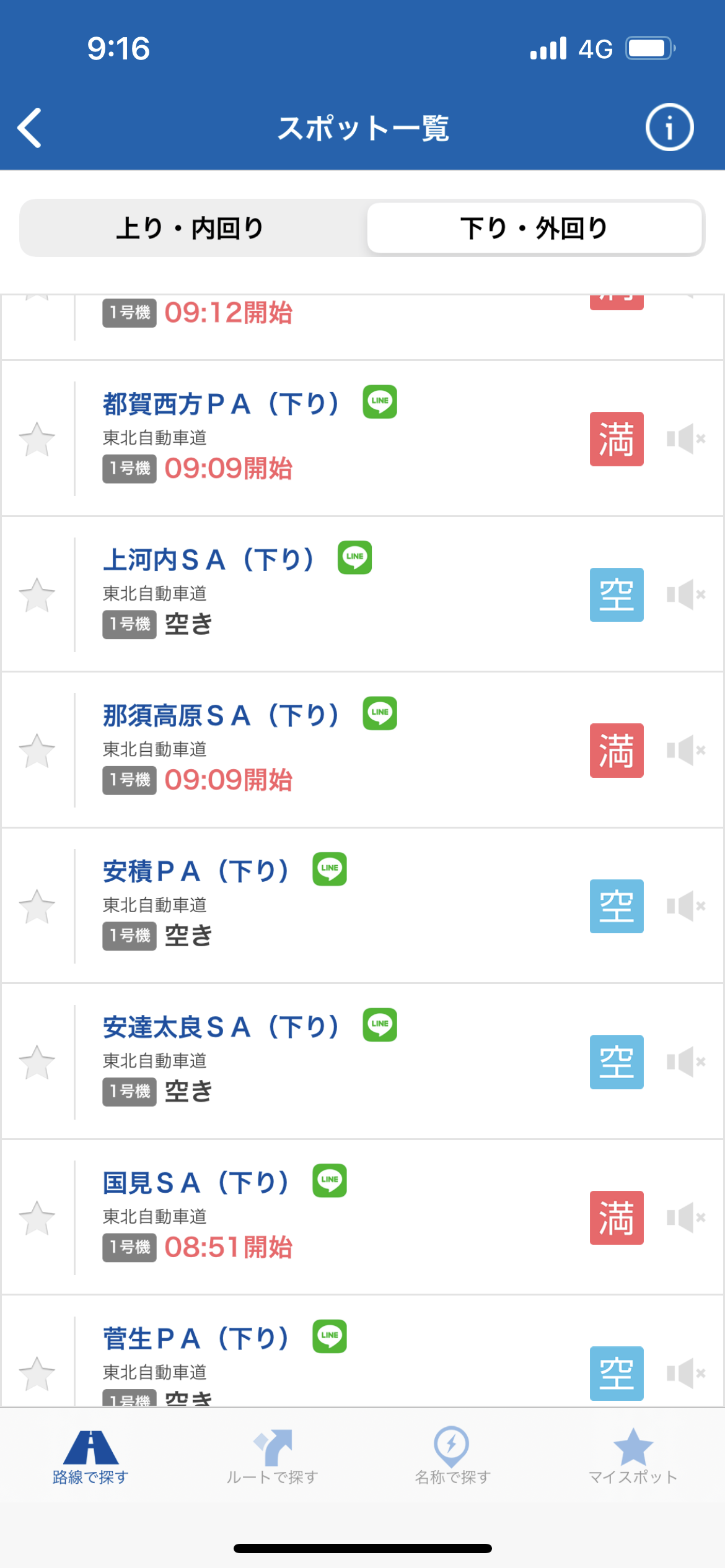The image size is (725, 1568).
Task: Open the マイスポット tab
Action: 633,1458
